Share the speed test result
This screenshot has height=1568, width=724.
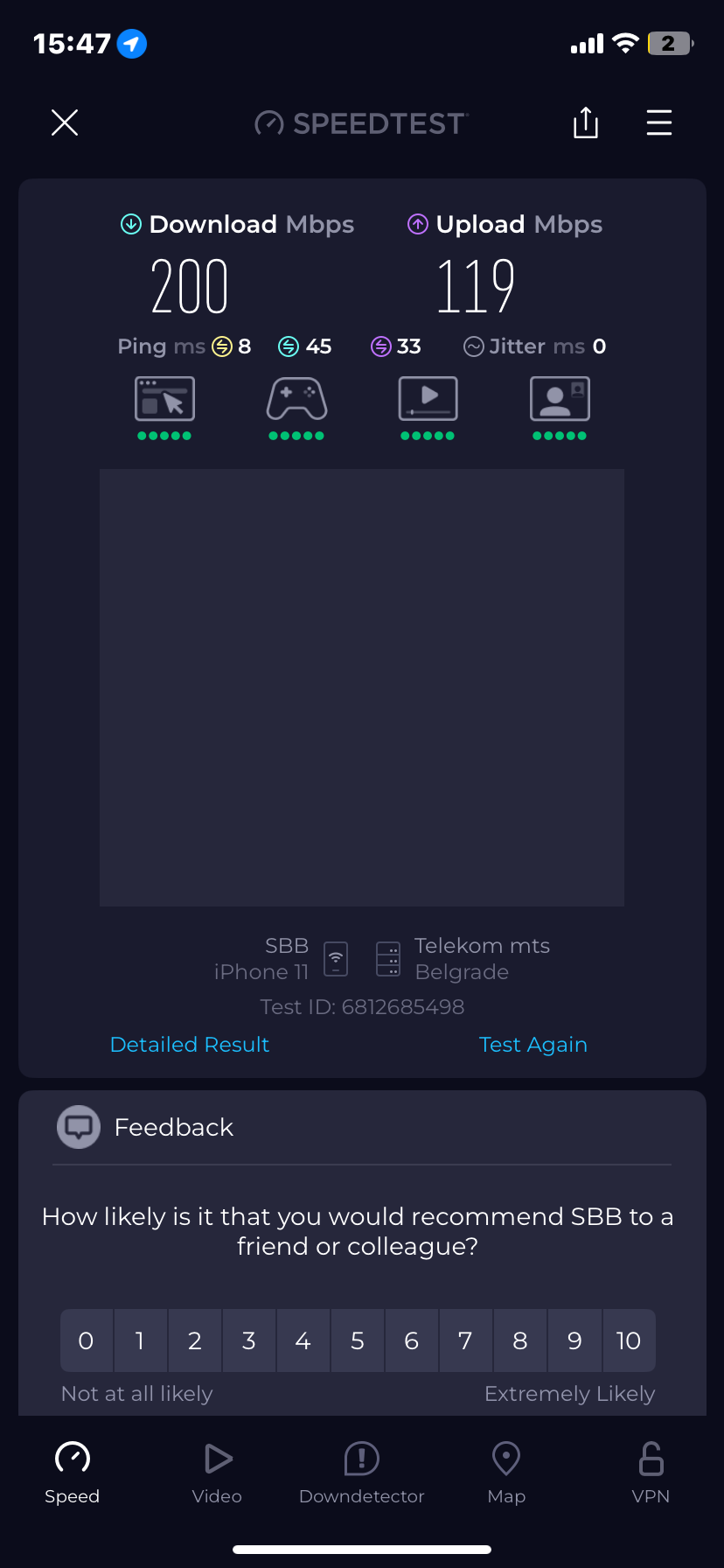[586, 123]
